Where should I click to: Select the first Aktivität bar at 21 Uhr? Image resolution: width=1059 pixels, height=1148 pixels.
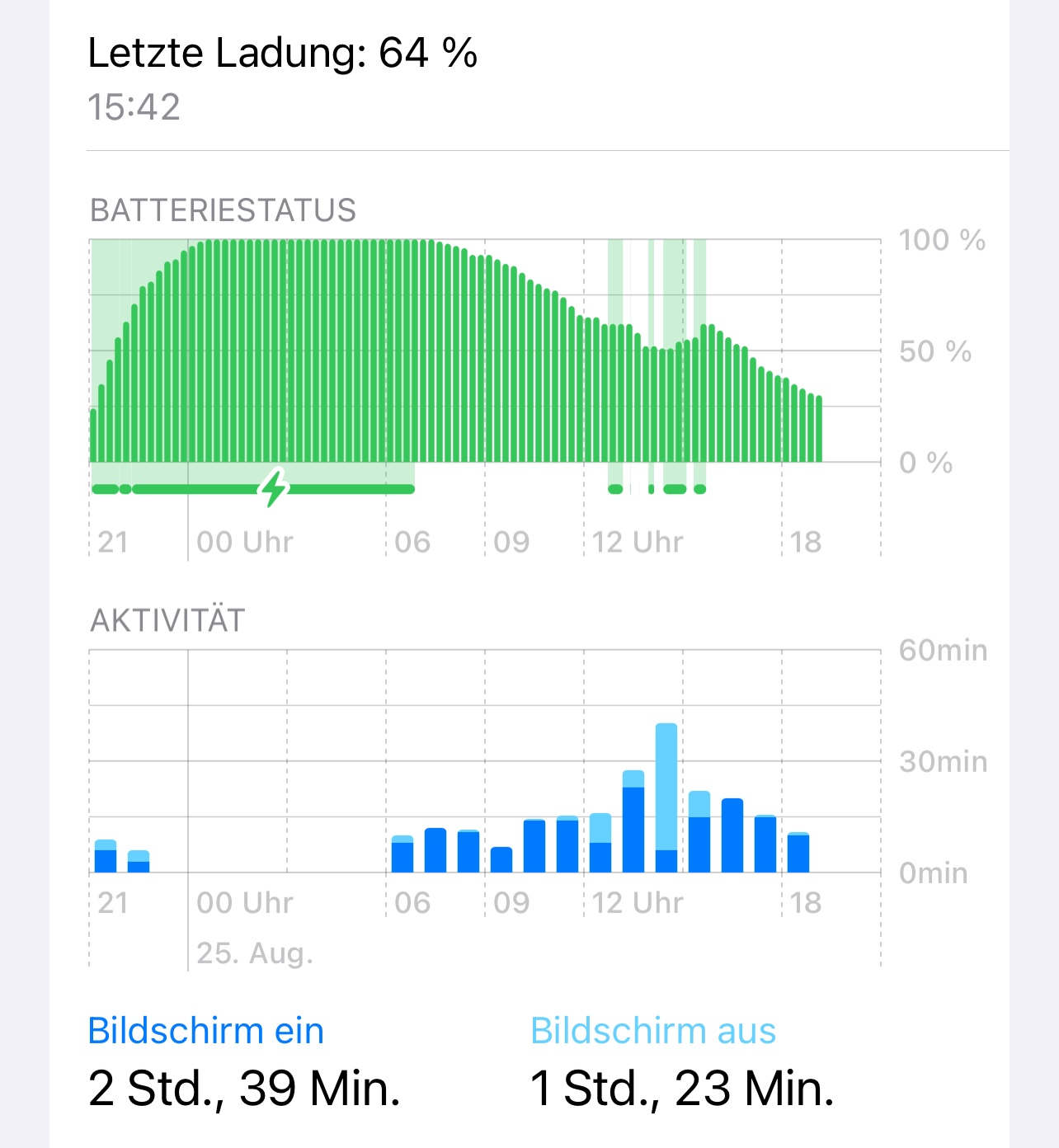(x=106, y=856)
